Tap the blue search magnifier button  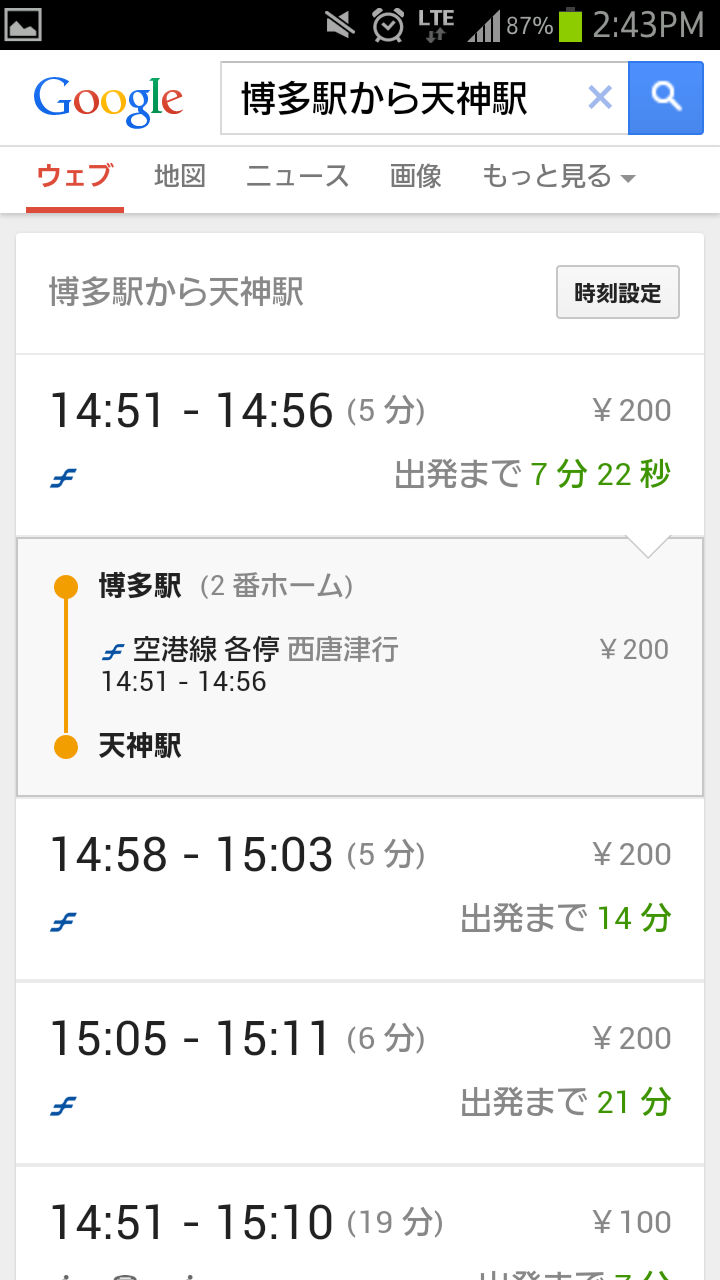tap(666, 98)
